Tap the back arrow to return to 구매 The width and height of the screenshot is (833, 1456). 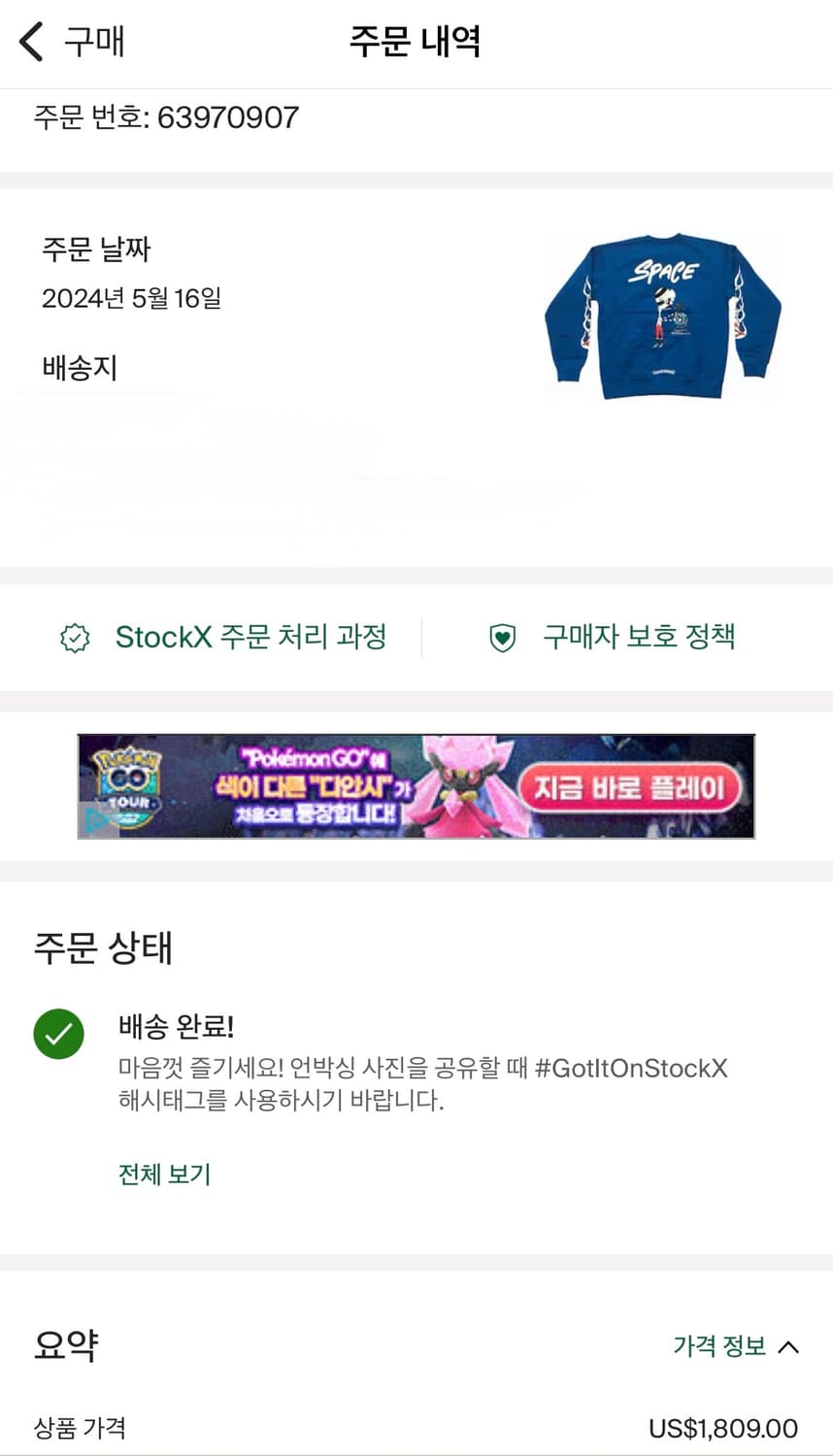30,42
